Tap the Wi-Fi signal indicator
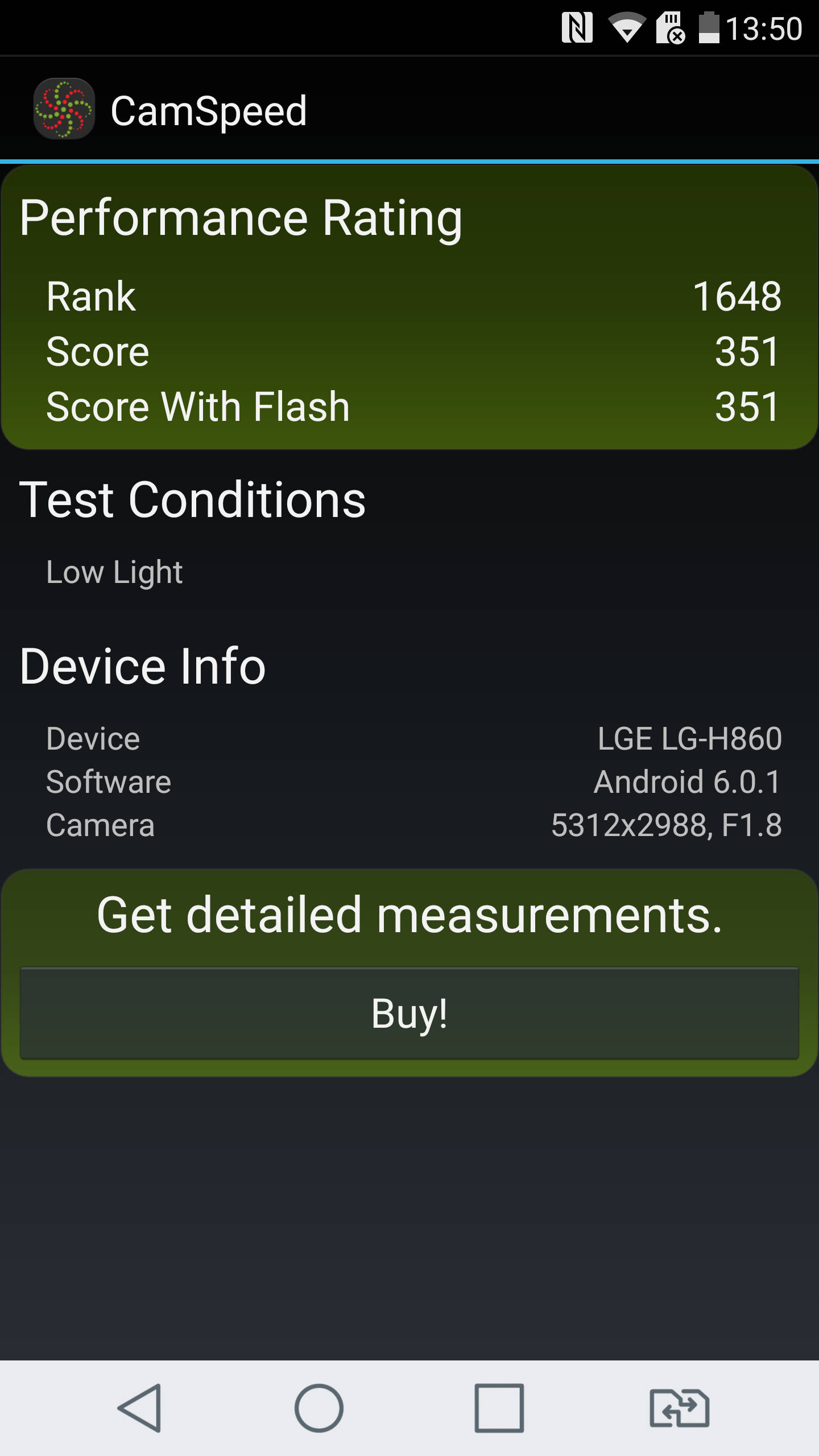The image size is (819, 1456). pos(628,27)
